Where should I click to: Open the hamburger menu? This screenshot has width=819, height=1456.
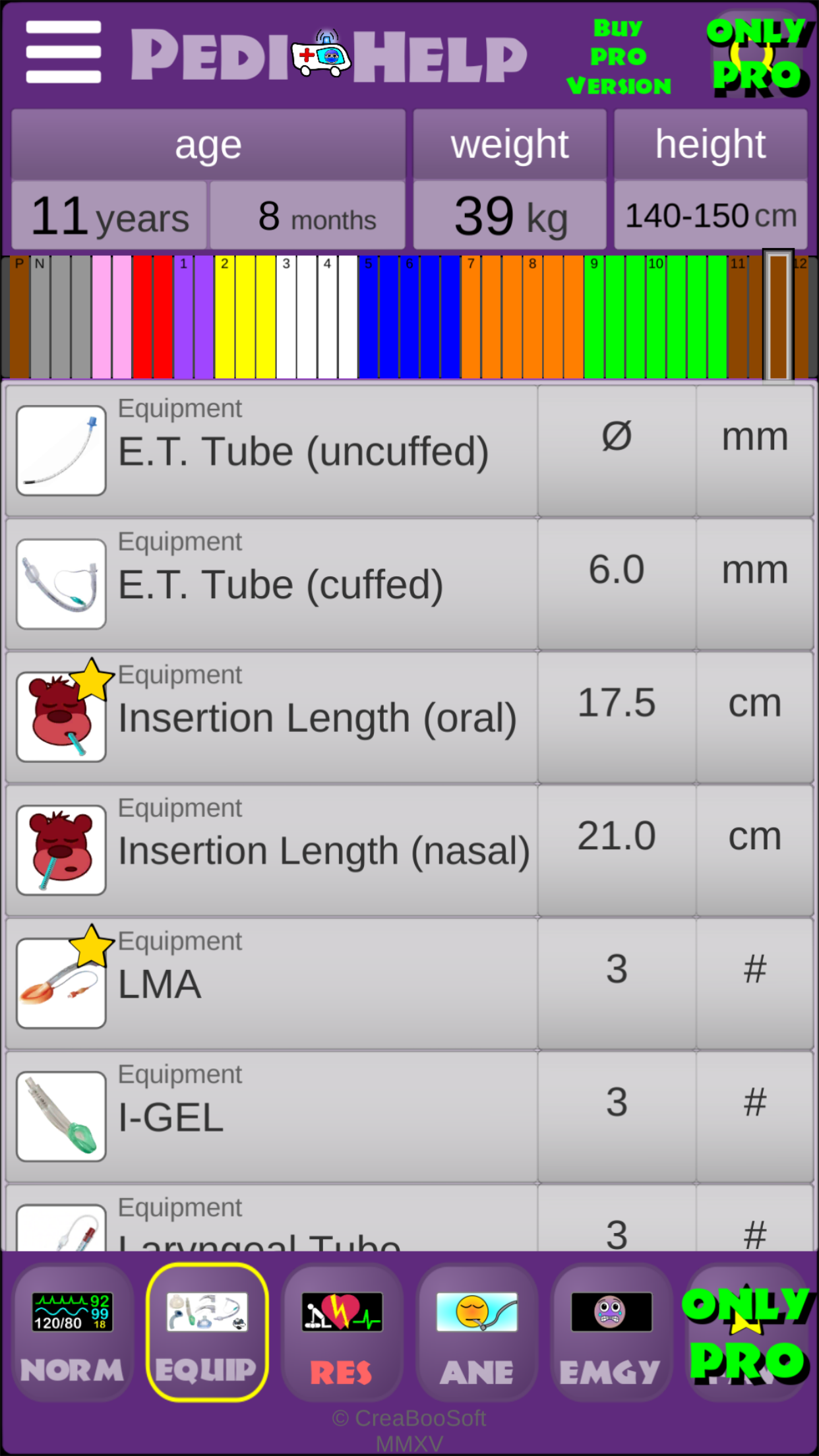pos(63,51)
